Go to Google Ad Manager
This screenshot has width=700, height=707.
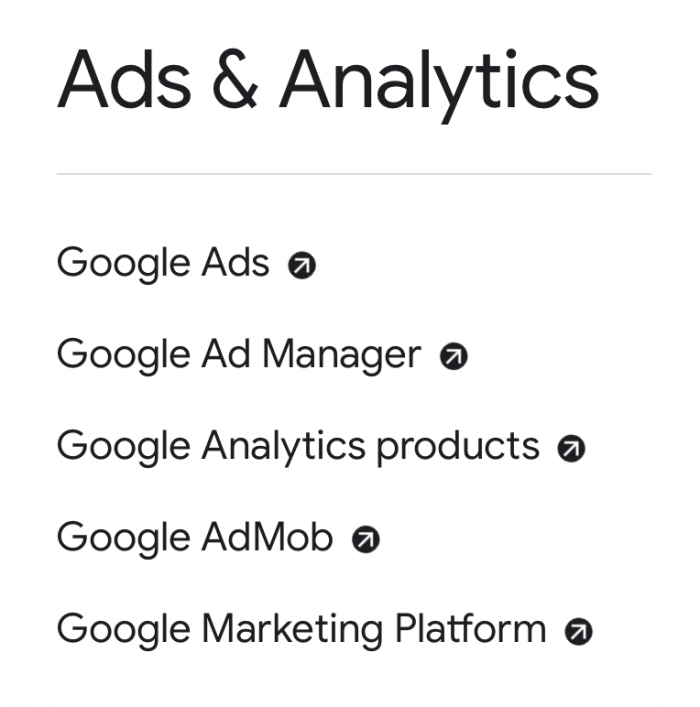pyautogui.click(x=239, y=355)
